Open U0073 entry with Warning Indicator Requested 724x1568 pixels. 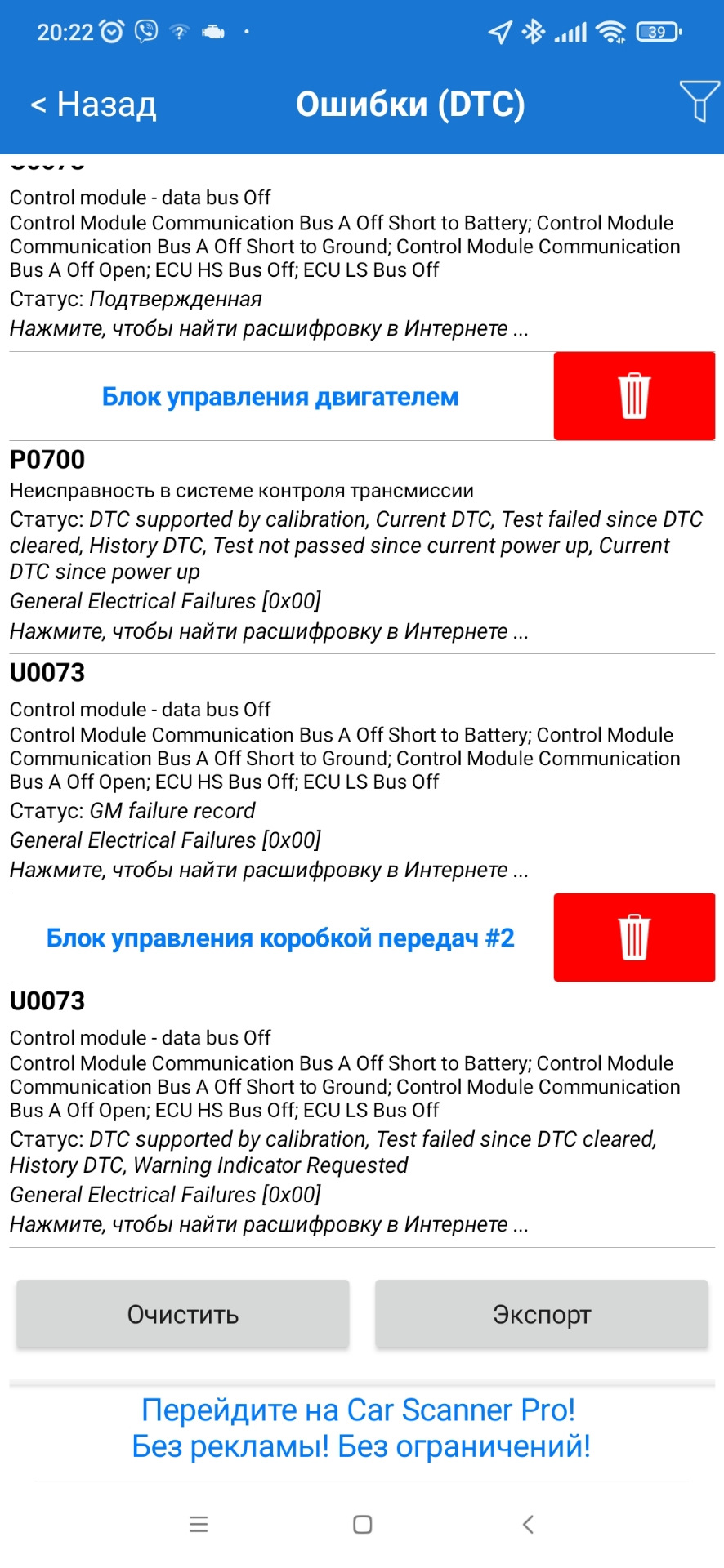pos(327,1111)
